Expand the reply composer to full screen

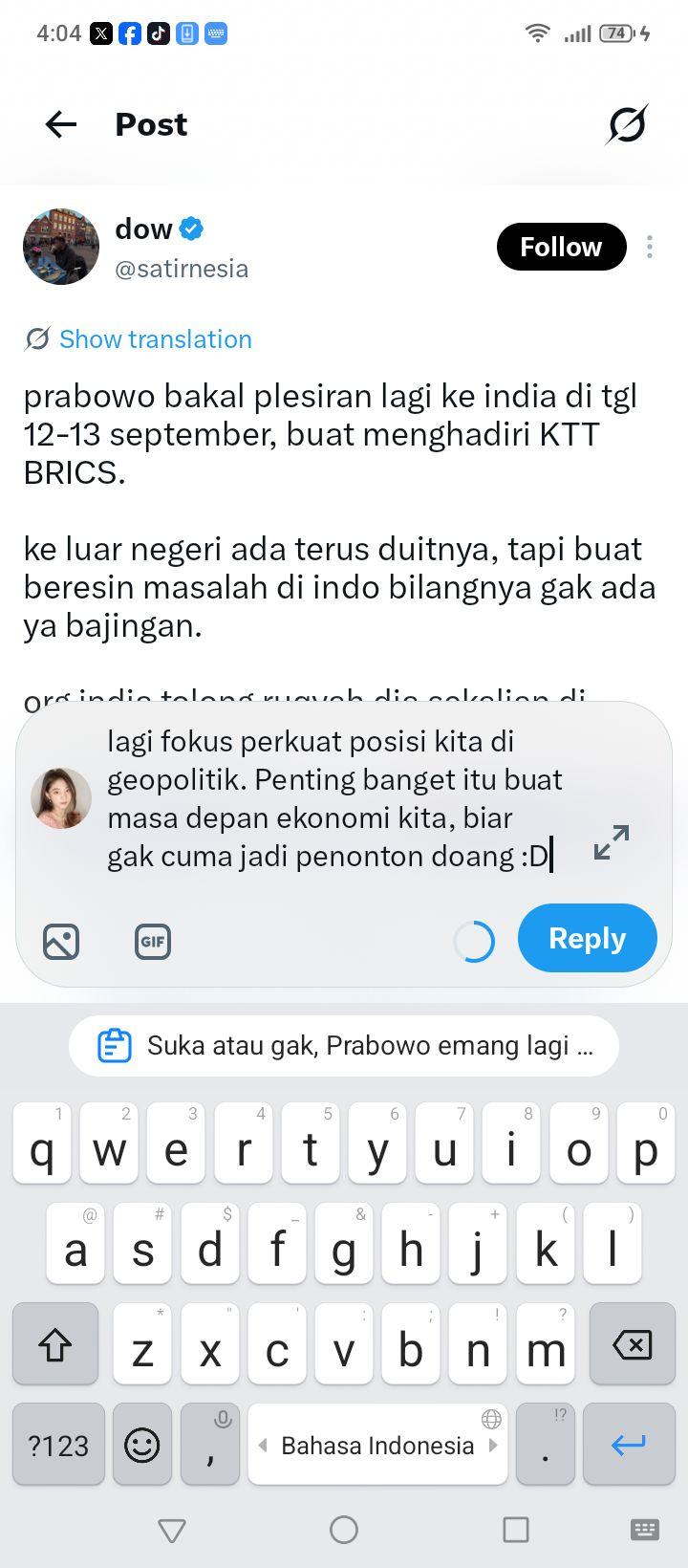point(612,842)
